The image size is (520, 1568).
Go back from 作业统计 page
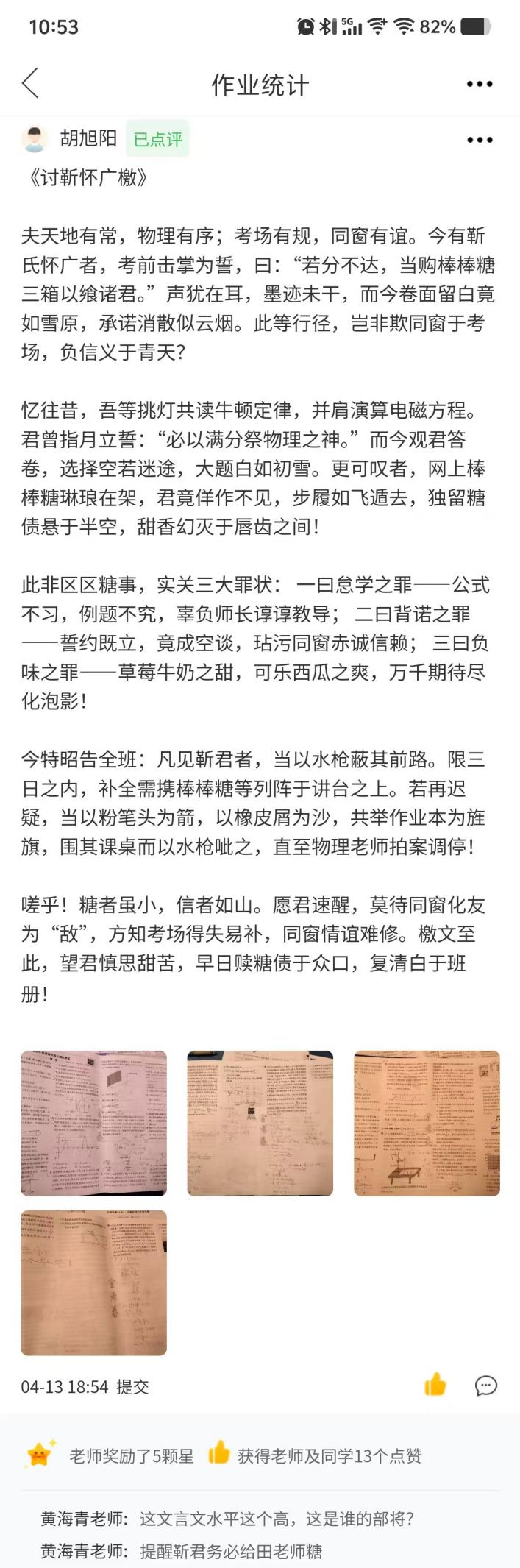(30, 84)
